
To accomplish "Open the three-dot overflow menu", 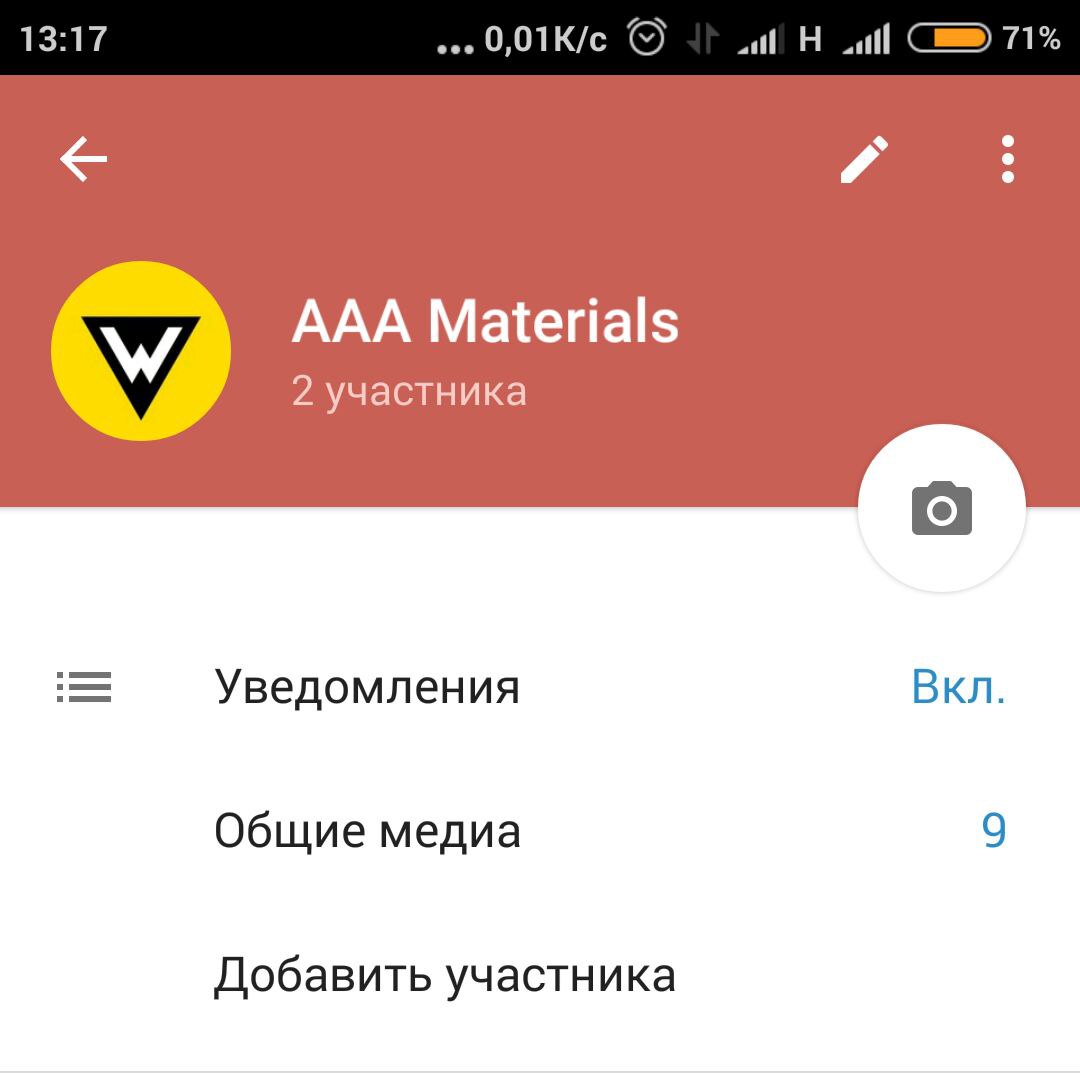I will [x=1007, y=160].
